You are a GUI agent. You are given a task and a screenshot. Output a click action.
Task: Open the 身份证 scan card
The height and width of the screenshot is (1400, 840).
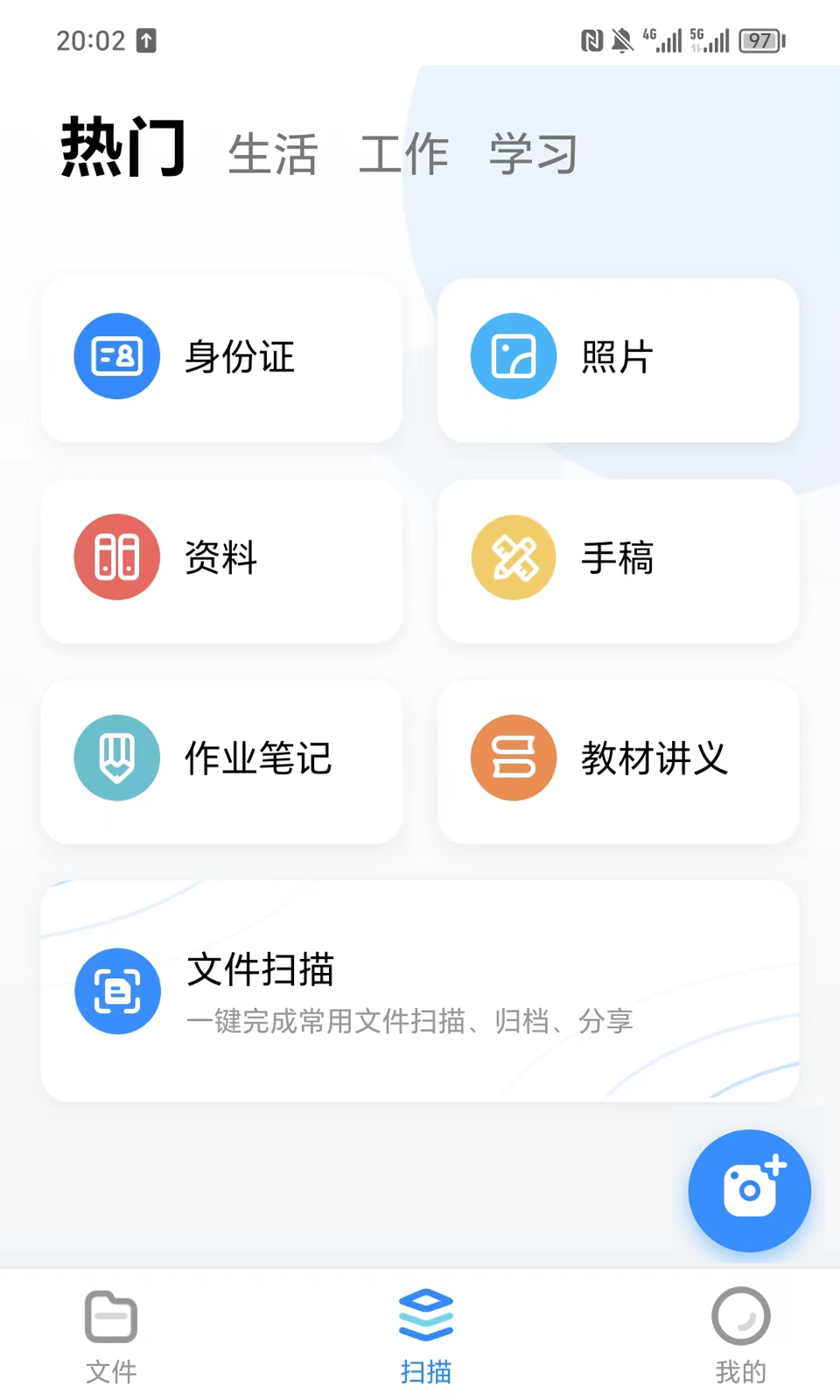[221, 360]
